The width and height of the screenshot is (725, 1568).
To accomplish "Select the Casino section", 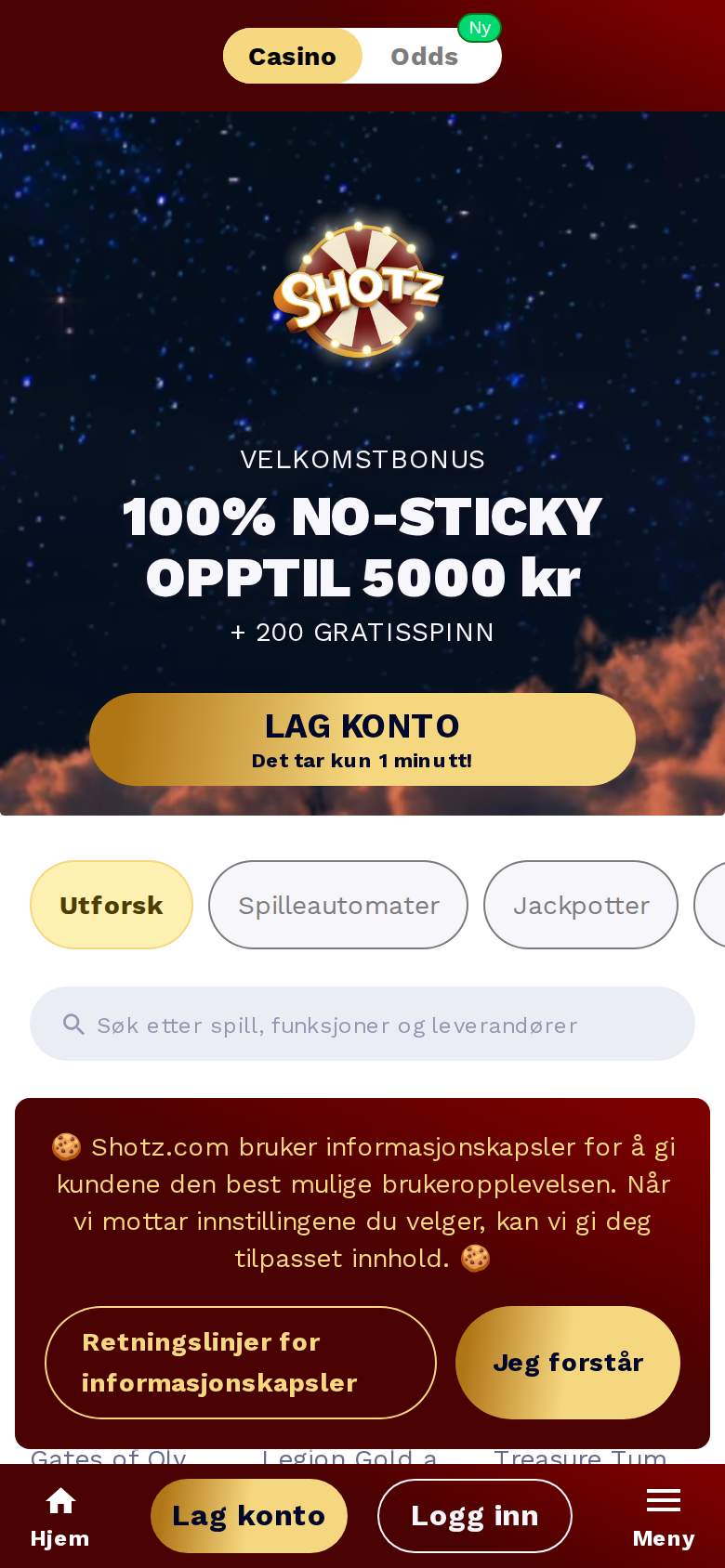I will click(293, 56).
